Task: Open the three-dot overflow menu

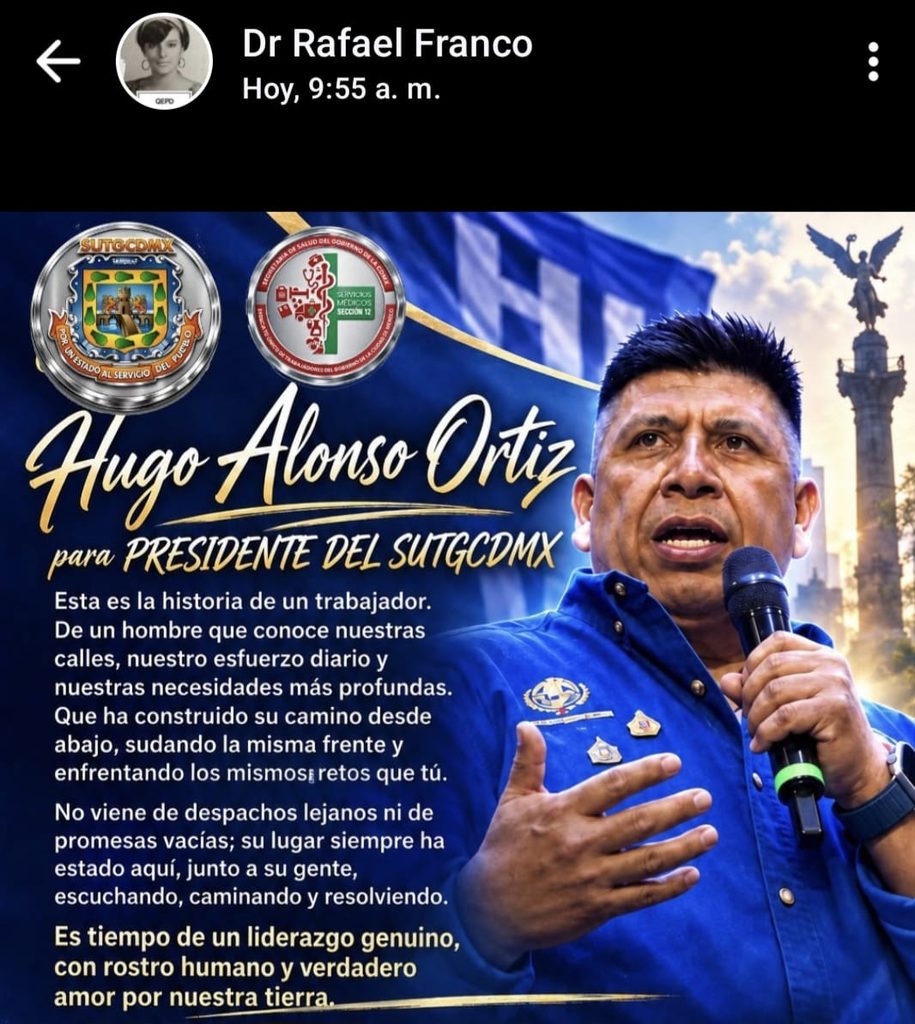Action: (x=873, y=62)
